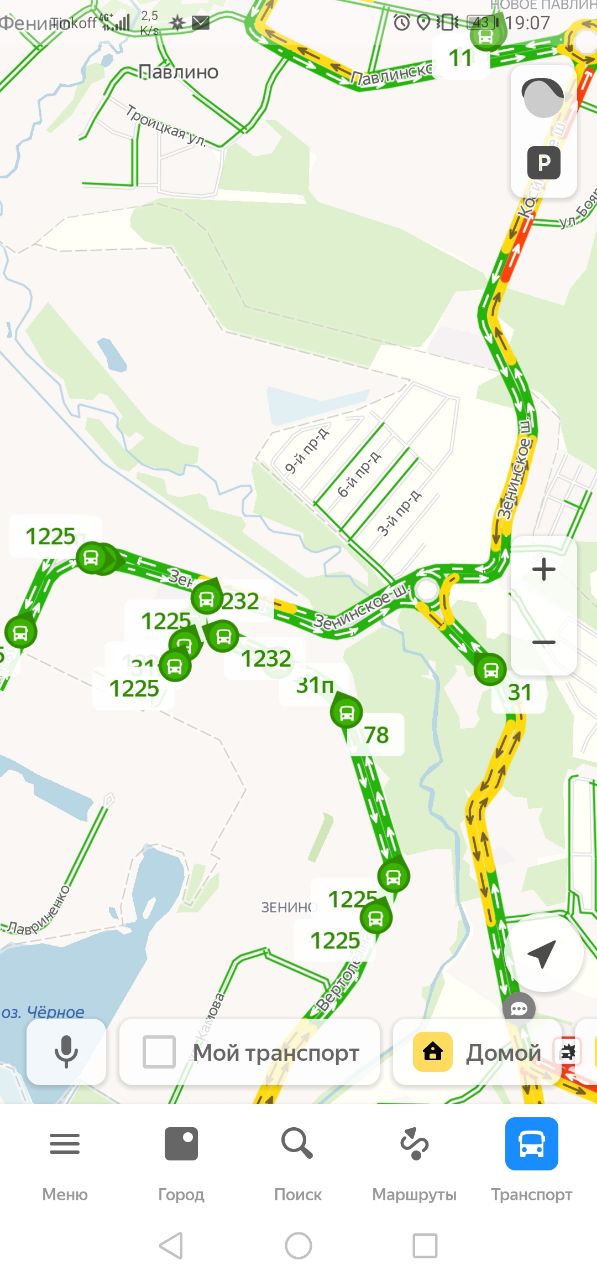Tap the traffic layer button
Viewport: 597px width, 1280px height.
[543, 98]
